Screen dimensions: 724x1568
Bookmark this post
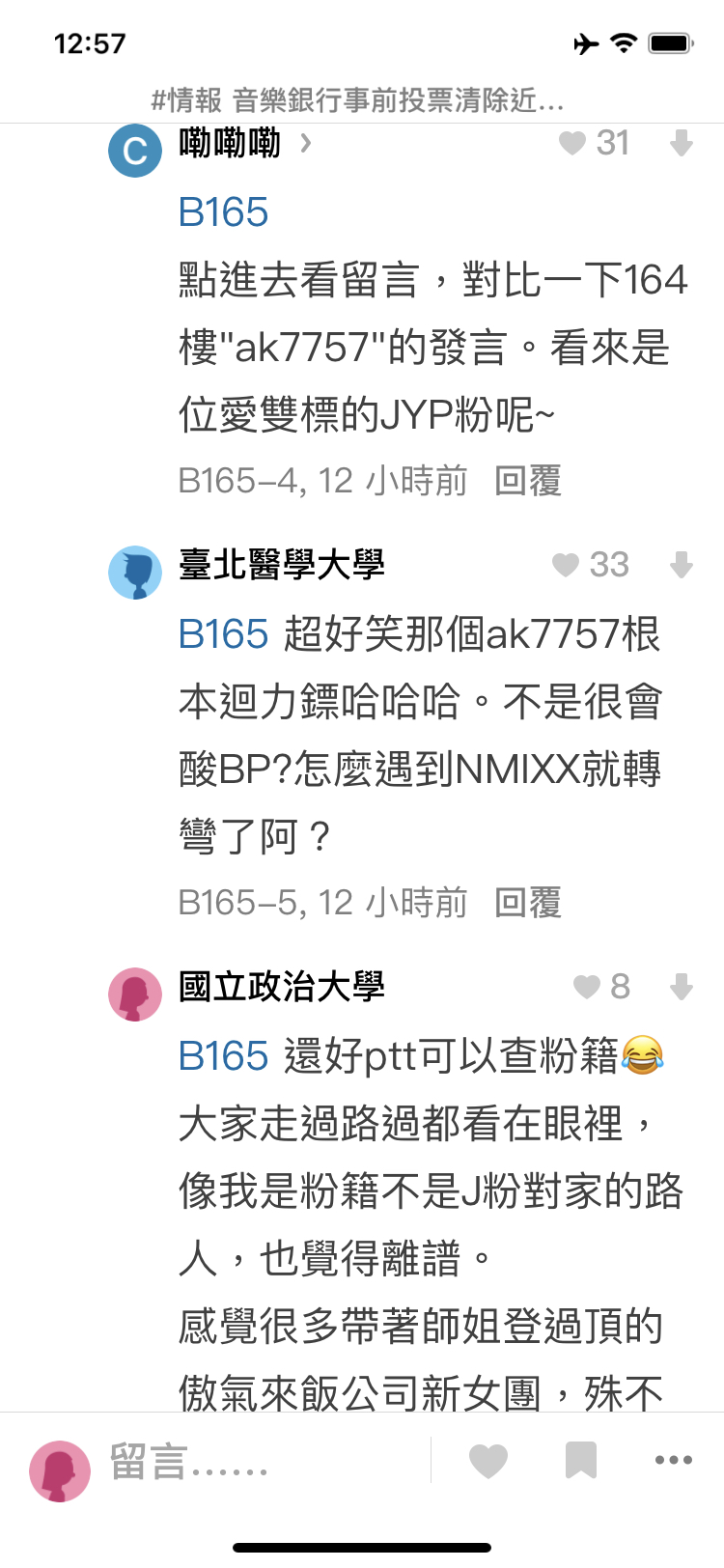tap(580, 1461)
